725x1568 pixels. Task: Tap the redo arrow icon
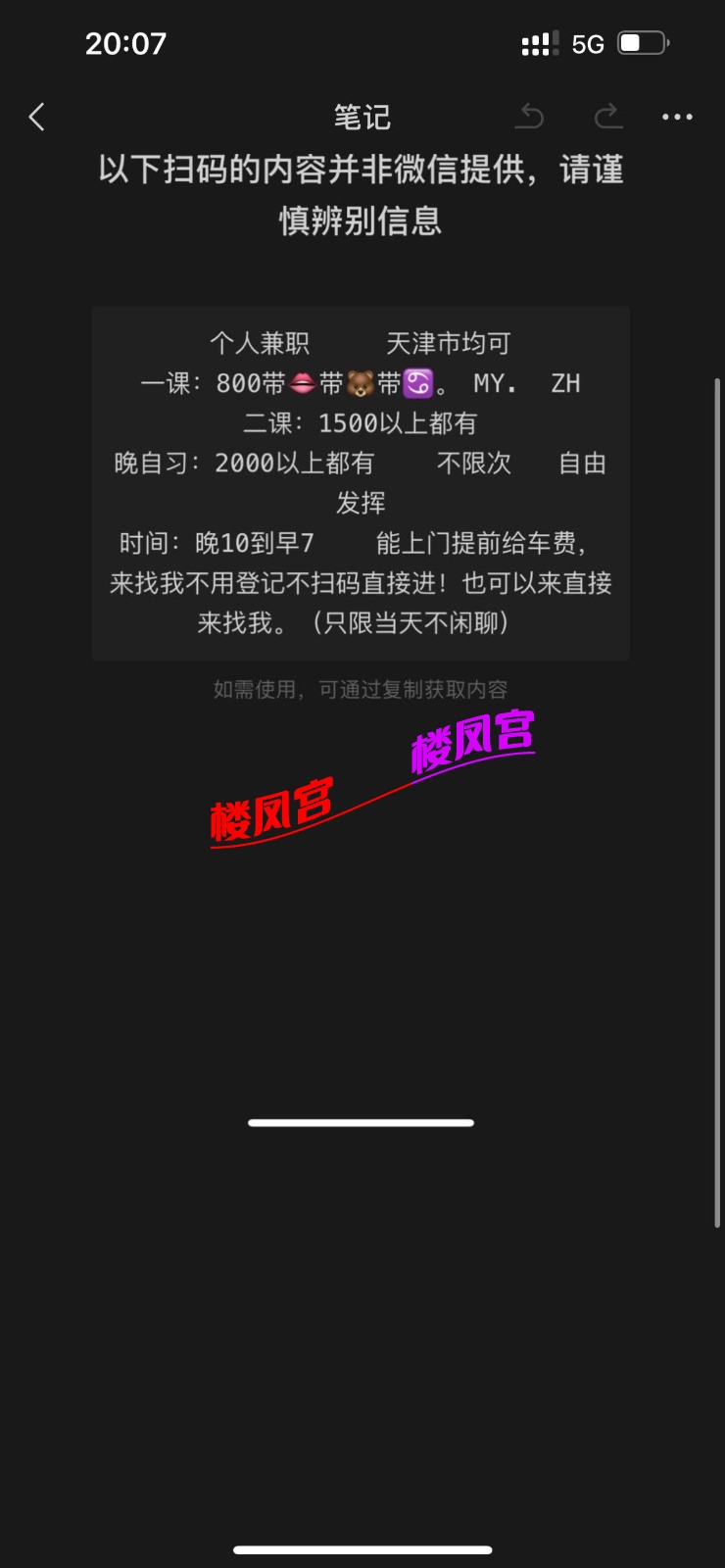607,117
